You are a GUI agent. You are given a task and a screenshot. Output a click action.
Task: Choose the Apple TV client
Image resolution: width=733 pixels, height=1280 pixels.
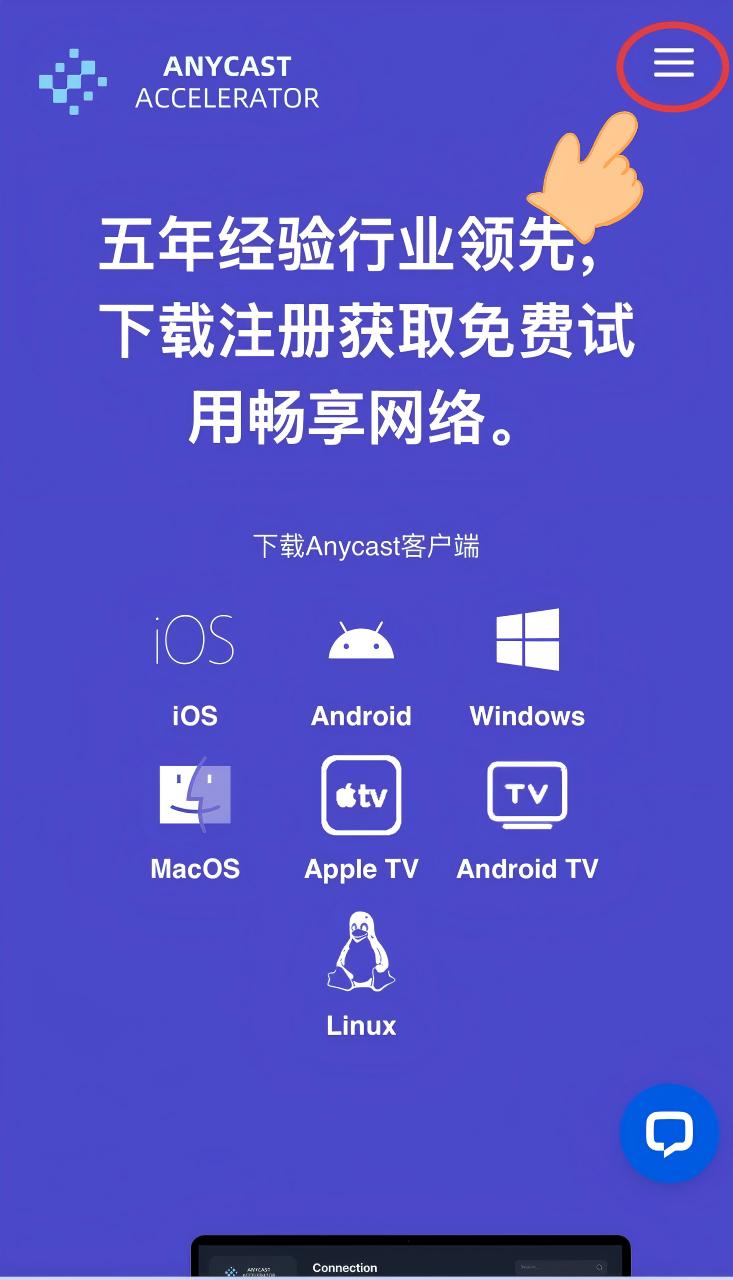click(361, 817)
